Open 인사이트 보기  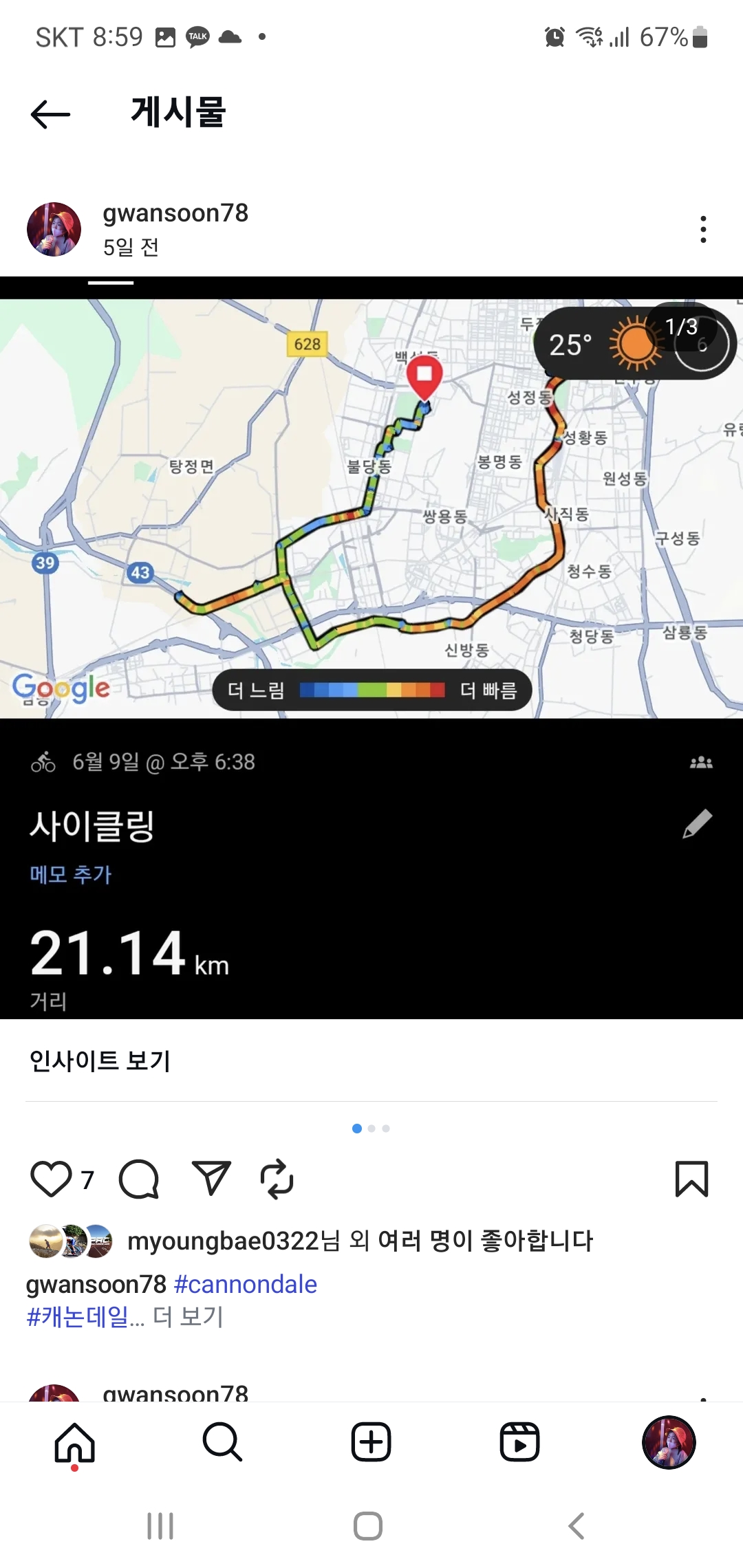pos(100,1060)
